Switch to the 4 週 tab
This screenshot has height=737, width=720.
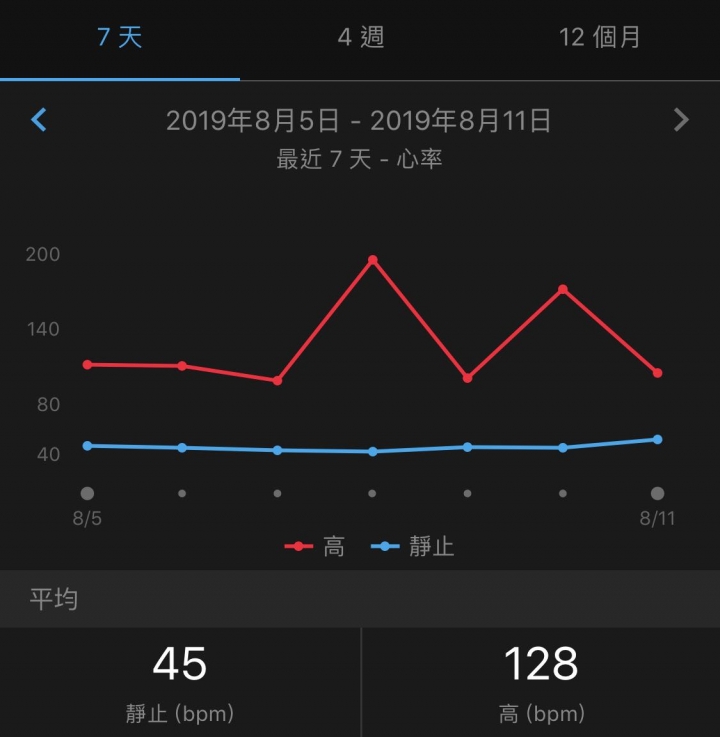coord(360,38)
